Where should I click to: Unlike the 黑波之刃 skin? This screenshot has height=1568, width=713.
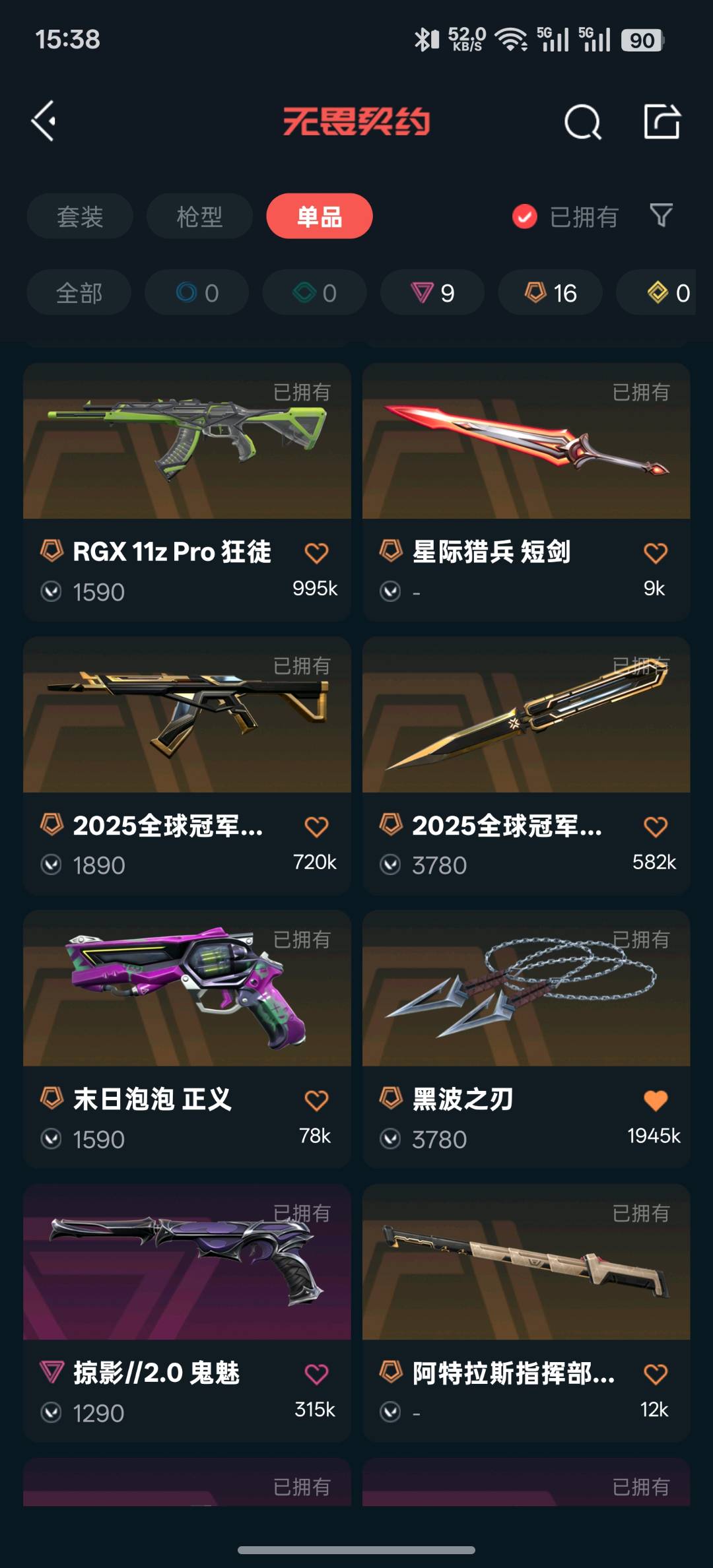click(x=655, y=1100)
